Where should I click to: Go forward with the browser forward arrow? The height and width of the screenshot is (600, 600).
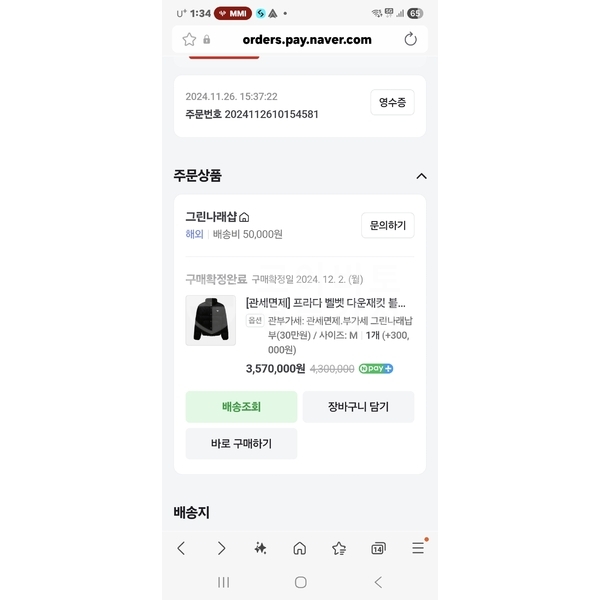pyautogui.click(x=221, y=548)
